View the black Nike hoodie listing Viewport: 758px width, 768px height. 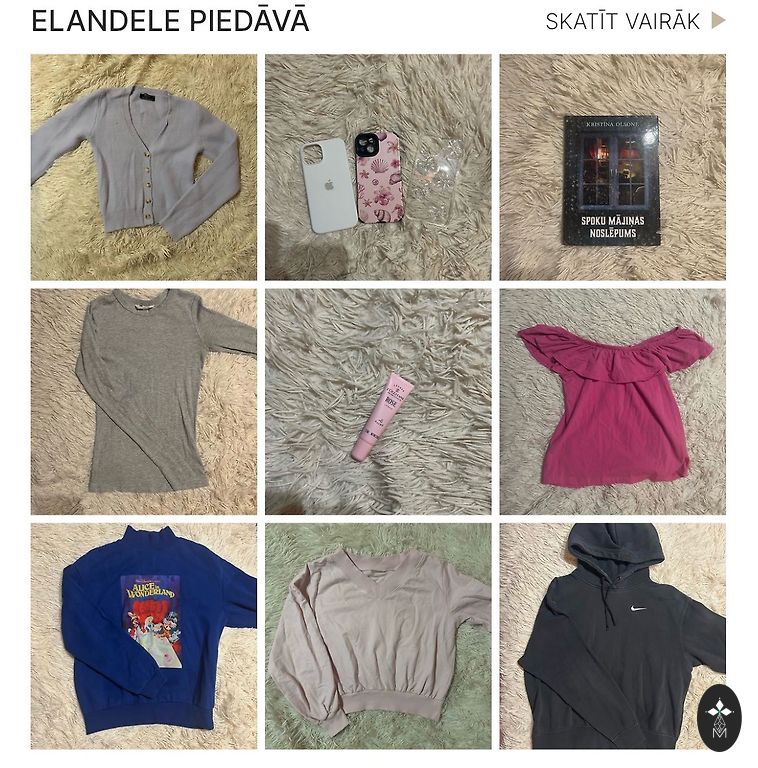[x=612, y=636]
